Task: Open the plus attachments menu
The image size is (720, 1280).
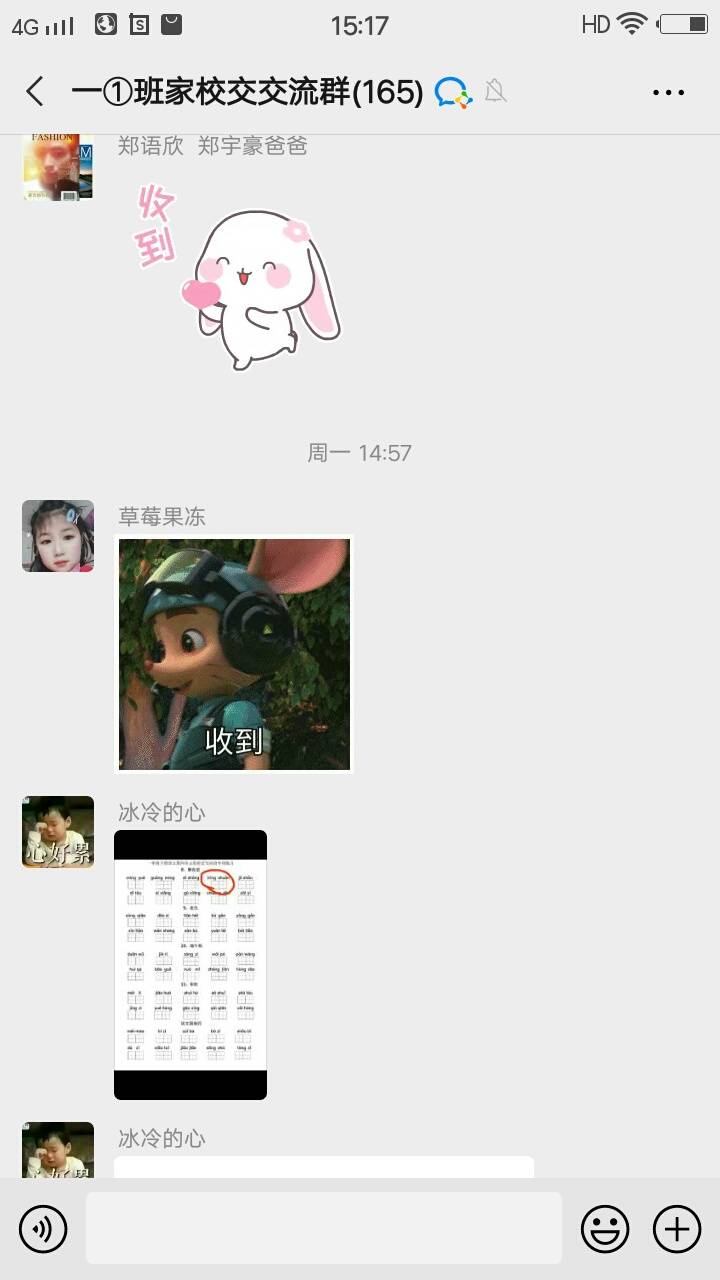Action: pos(677,1228)
